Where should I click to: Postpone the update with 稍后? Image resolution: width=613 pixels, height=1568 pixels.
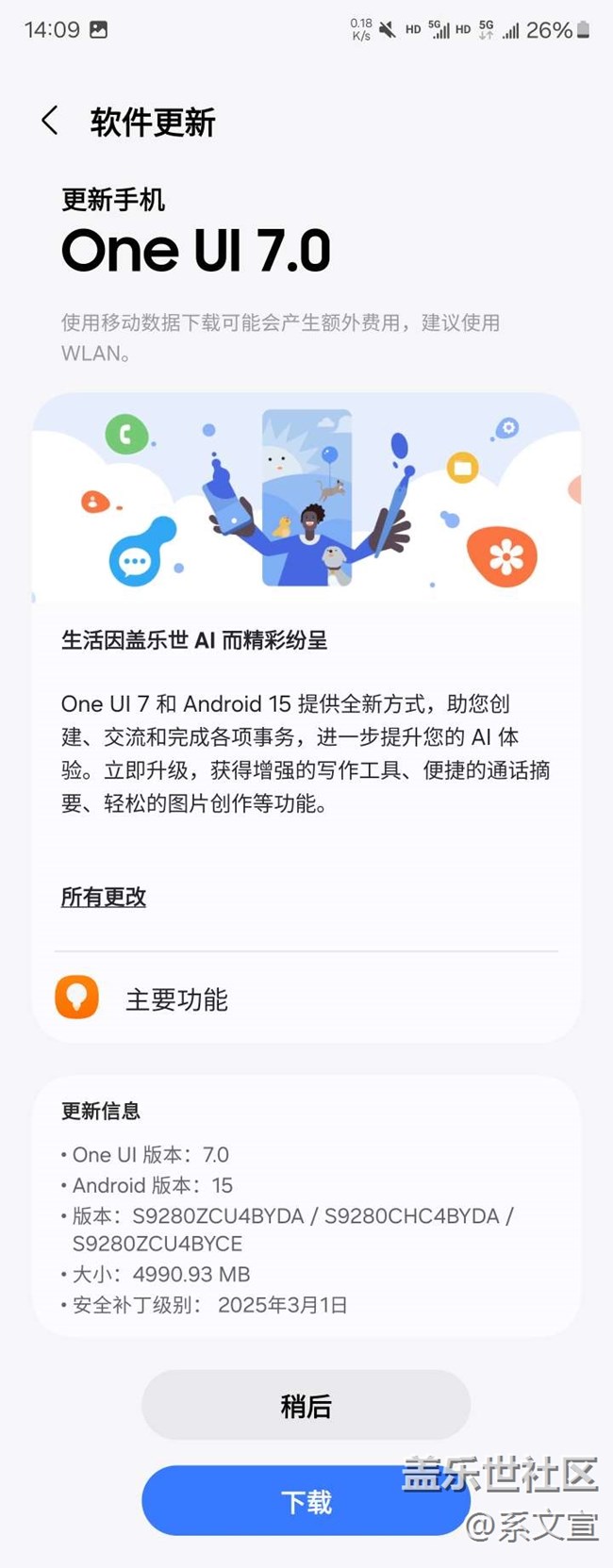pyautogui.click(x=306, y=1406)
